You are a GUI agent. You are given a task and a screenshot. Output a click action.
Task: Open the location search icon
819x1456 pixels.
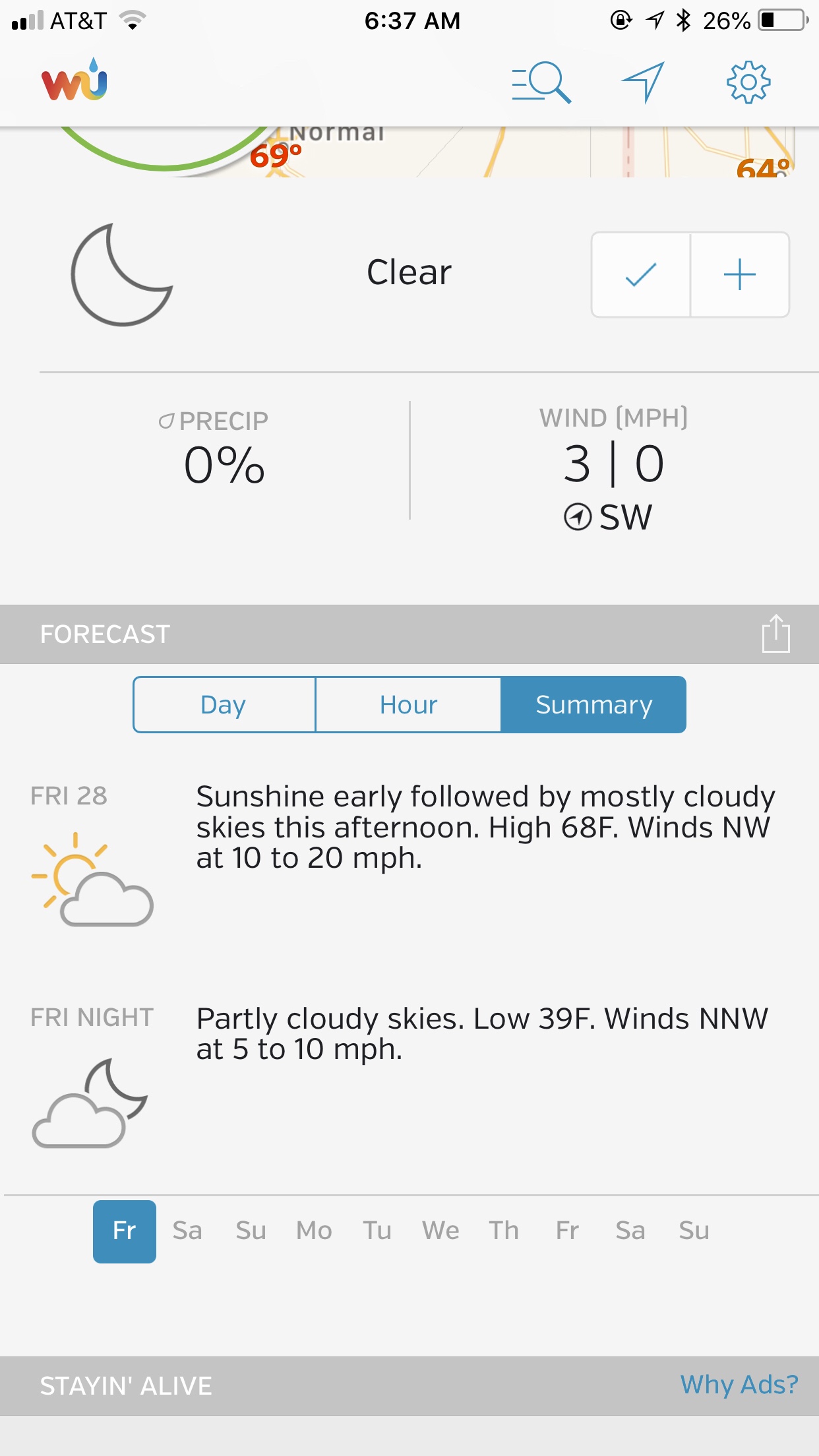tap(541, 82)
